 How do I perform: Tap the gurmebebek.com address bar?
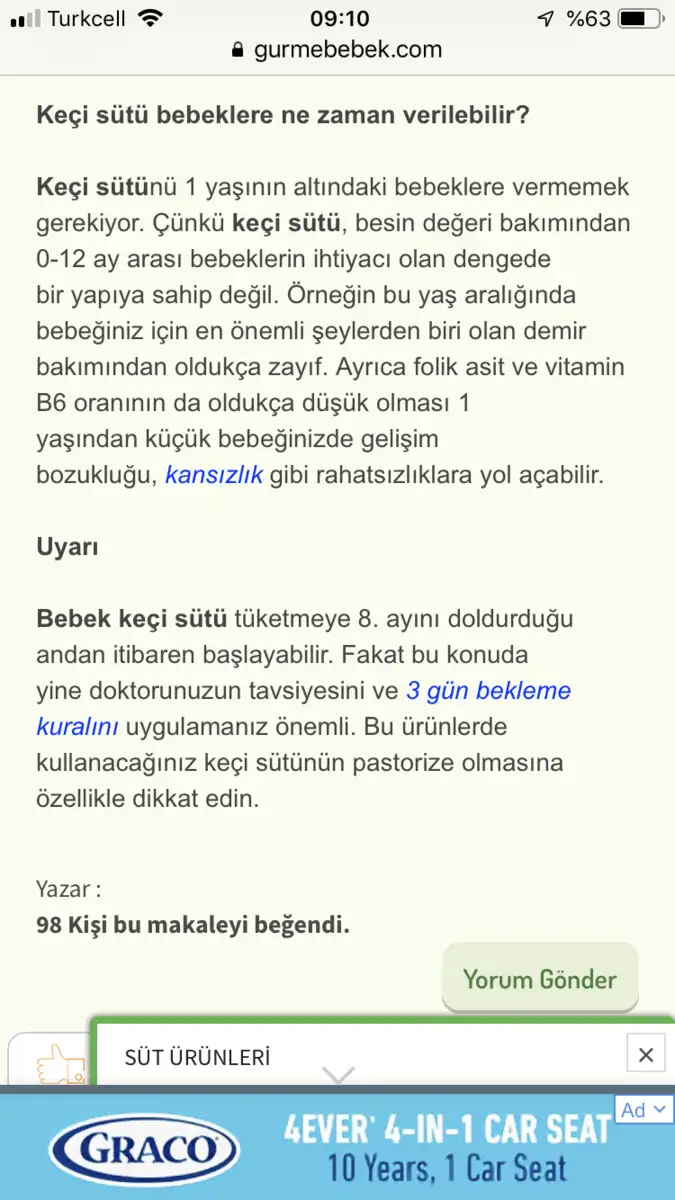point(337,49)
